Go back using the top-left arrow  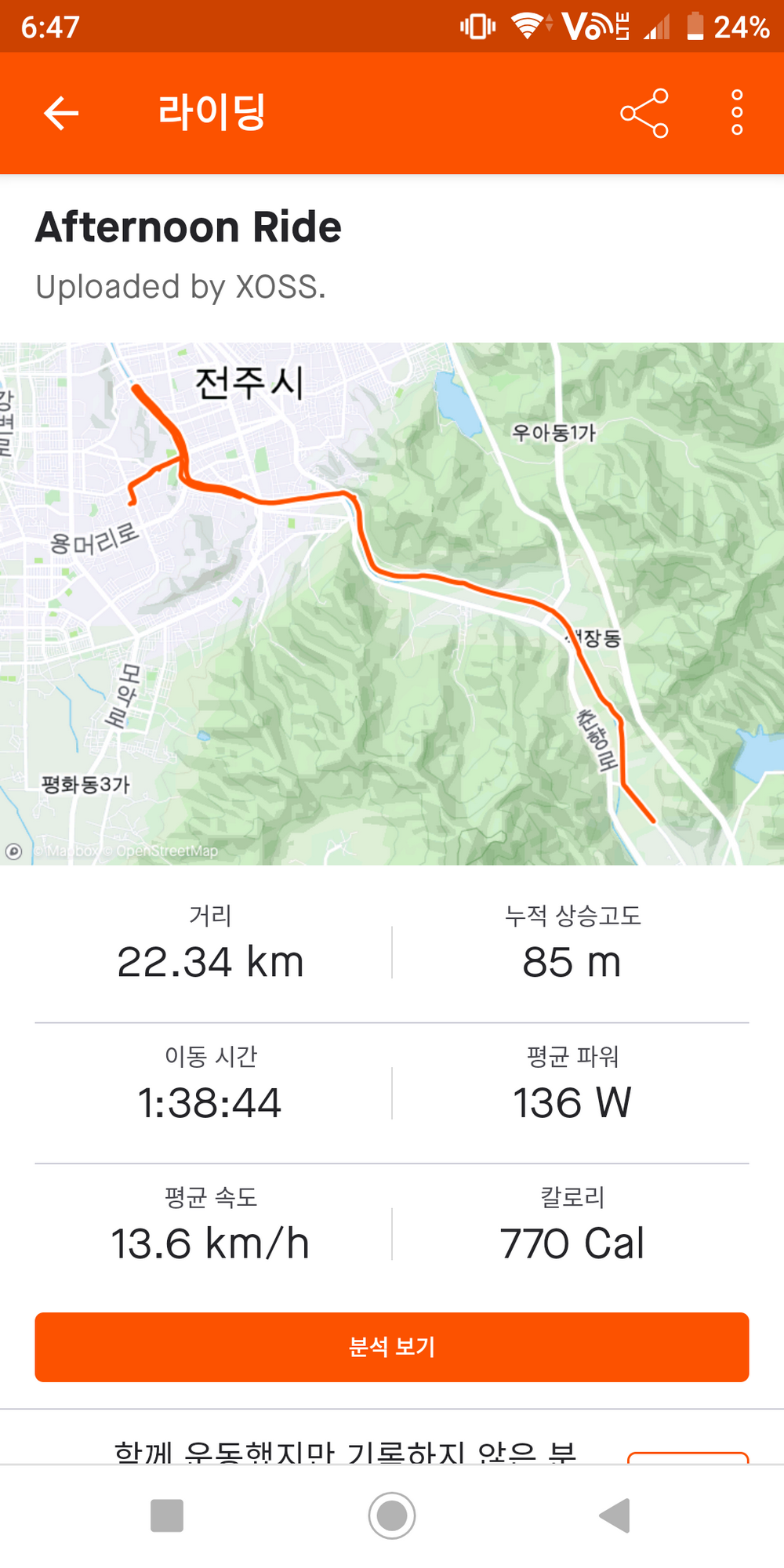pos(61,113)
